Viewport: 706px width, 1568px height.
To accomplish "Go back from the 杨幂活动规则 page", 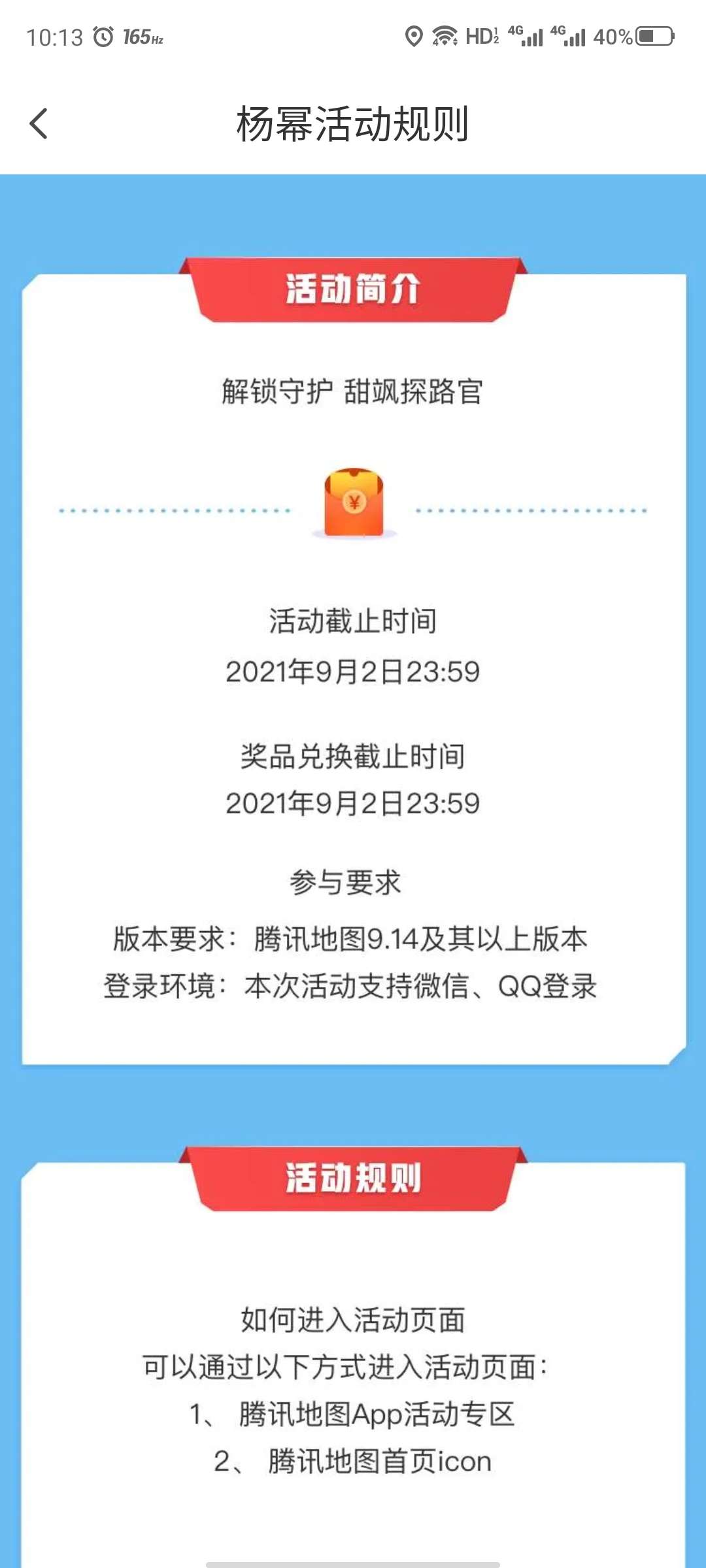I will point(39,123).
